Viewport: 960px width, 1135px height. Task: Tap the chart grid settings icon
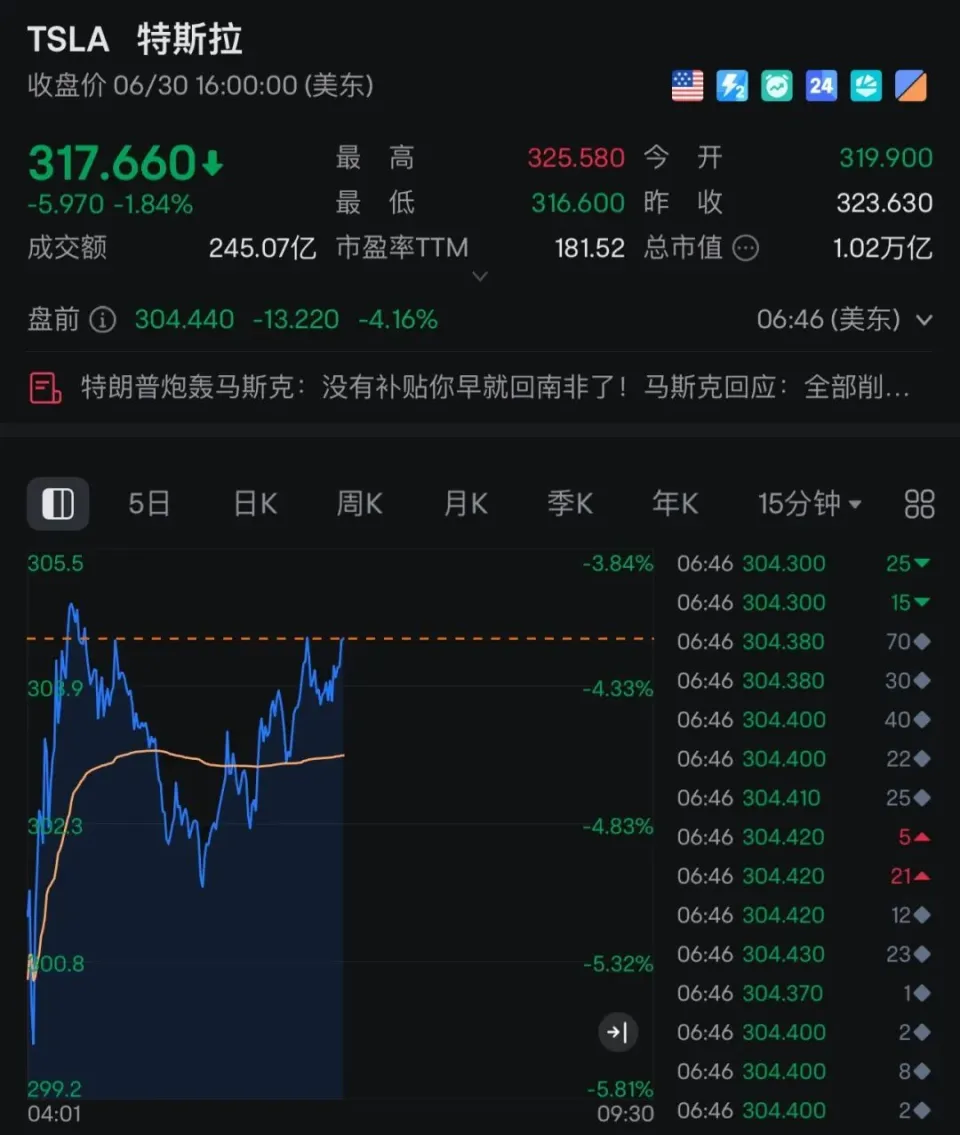[x=919, y=503]
